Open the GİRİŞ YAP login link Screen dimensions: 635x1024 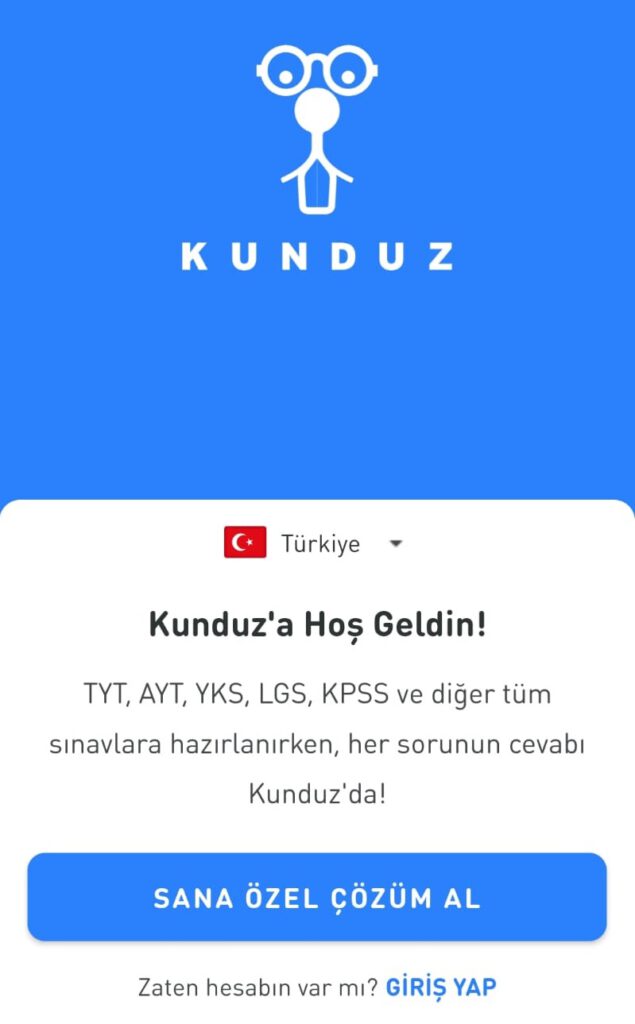tap(440, 988)
